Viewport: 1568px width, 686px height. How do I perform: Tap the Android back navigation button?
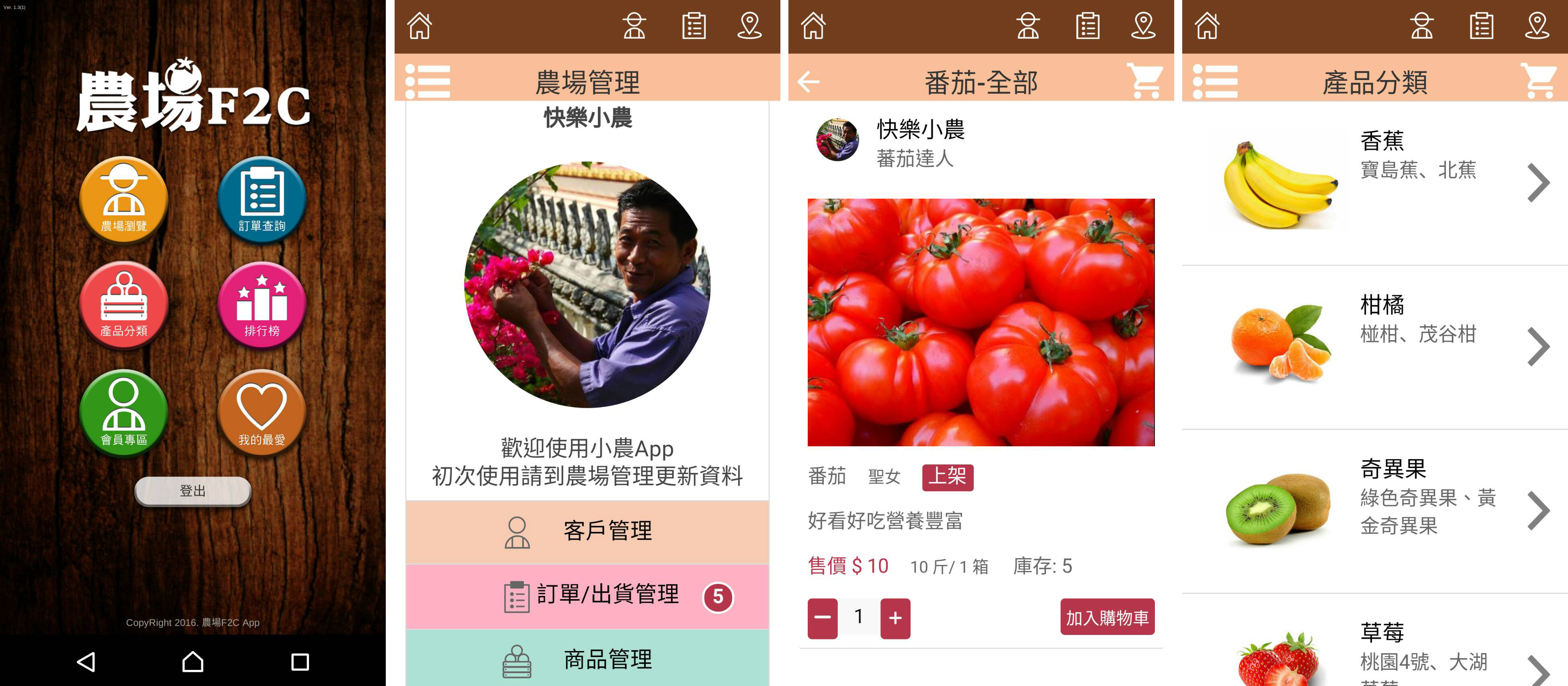click(x=86, y=661)
